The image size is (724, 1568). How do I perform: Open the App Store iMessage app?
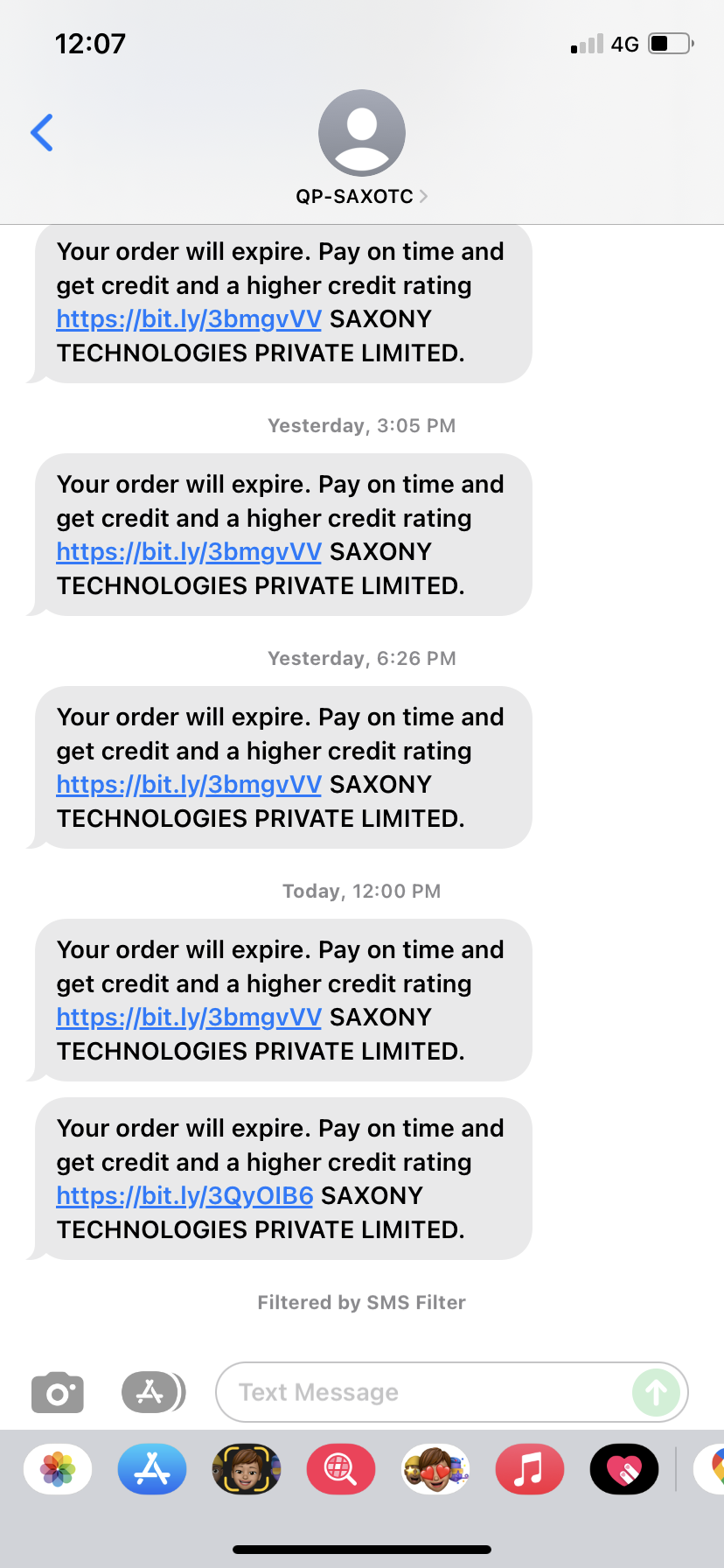click(152, 1469)
